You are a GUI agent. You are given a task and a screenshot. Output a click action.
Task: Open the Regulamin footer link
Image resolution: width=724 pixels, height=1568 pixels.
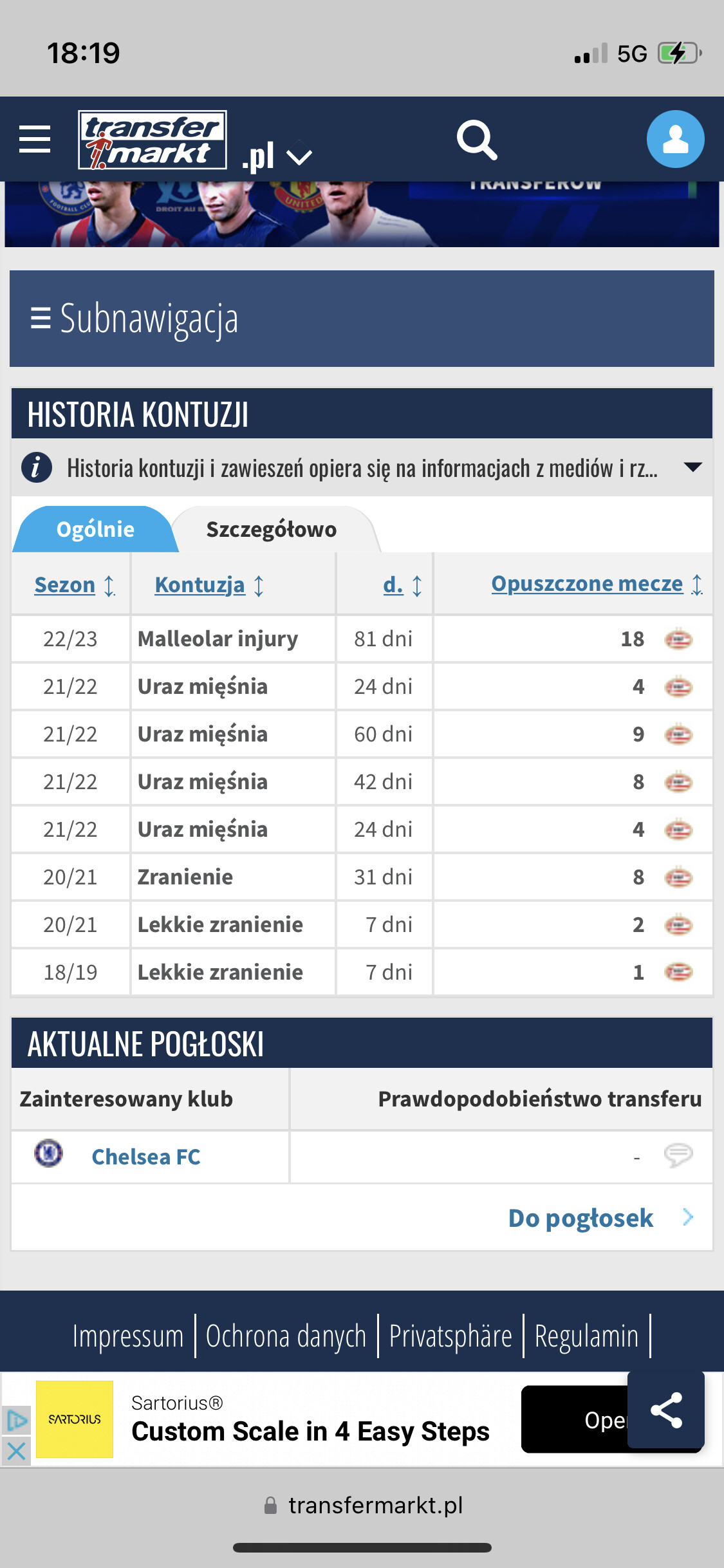coord(586,1336)
